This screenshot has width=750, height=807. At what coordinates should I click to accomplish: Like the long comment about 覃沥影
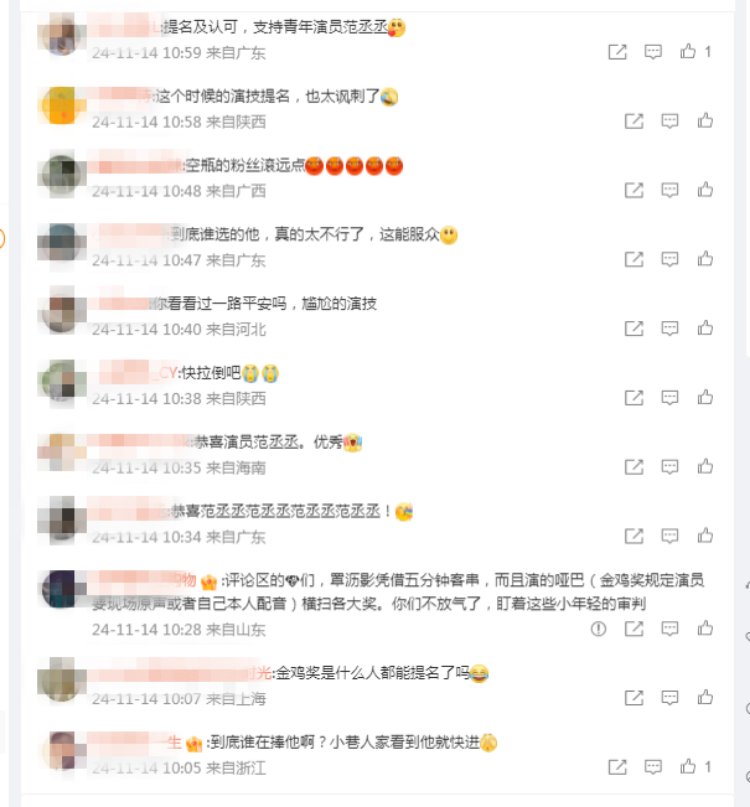click(705, 629)
